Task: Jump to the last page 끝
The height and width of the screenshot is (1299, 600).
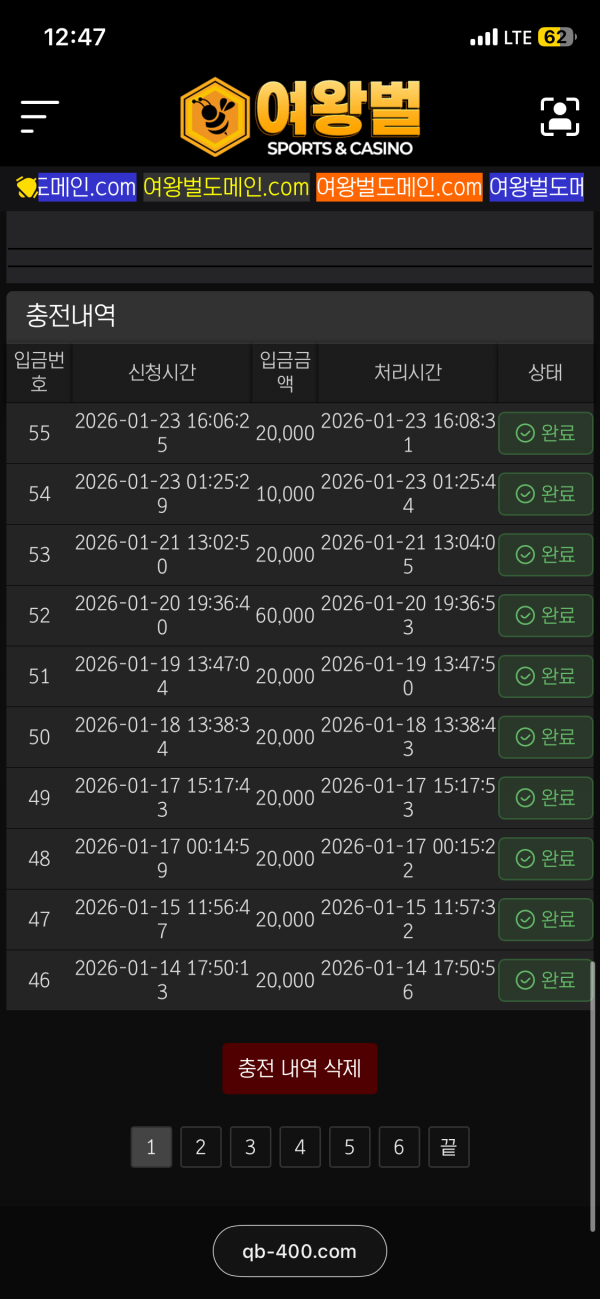Action: pos(448,1147)
